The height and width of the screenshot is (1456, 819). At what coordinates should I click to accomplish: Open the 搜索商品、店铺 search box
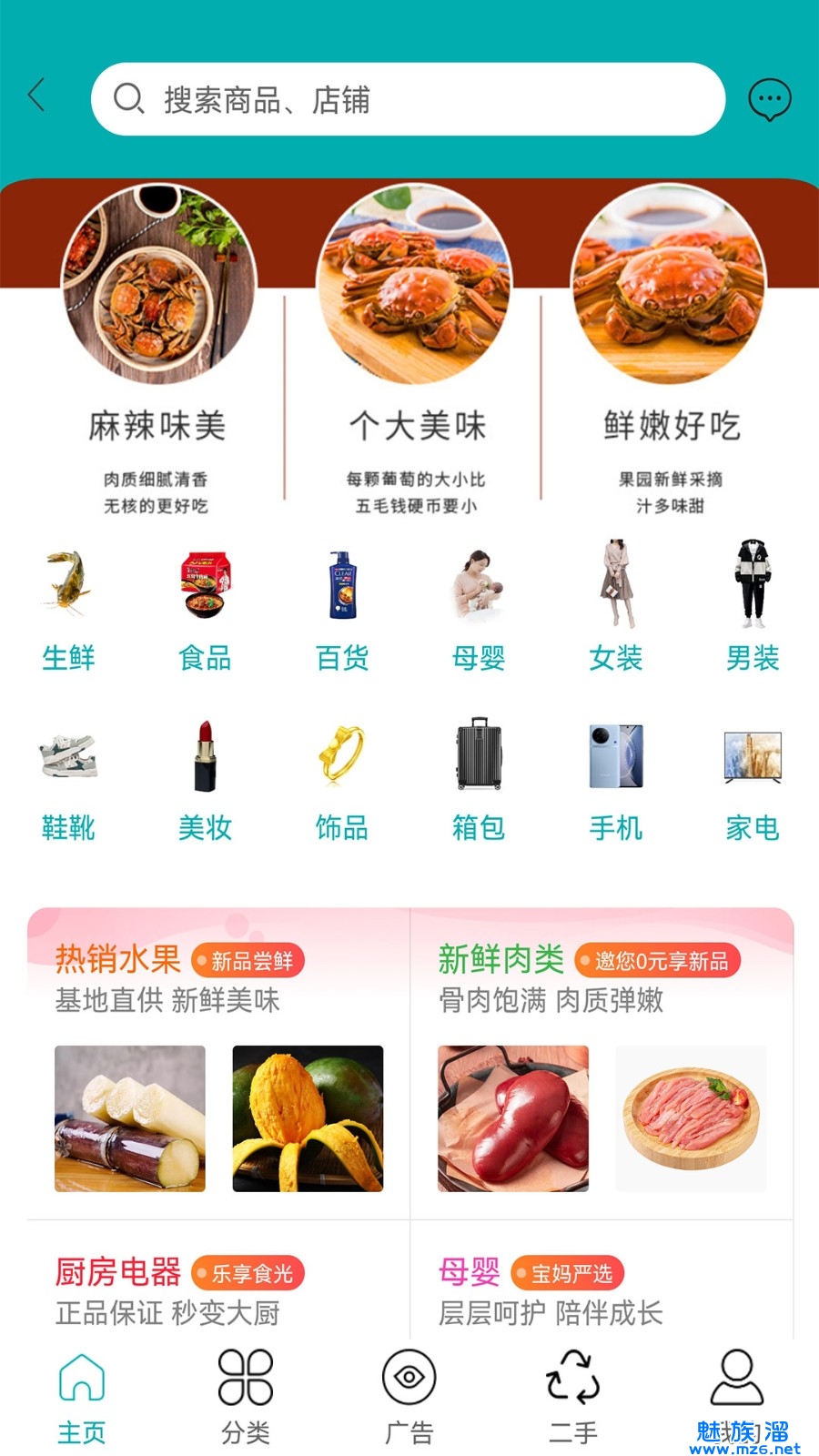click(408, 99)
